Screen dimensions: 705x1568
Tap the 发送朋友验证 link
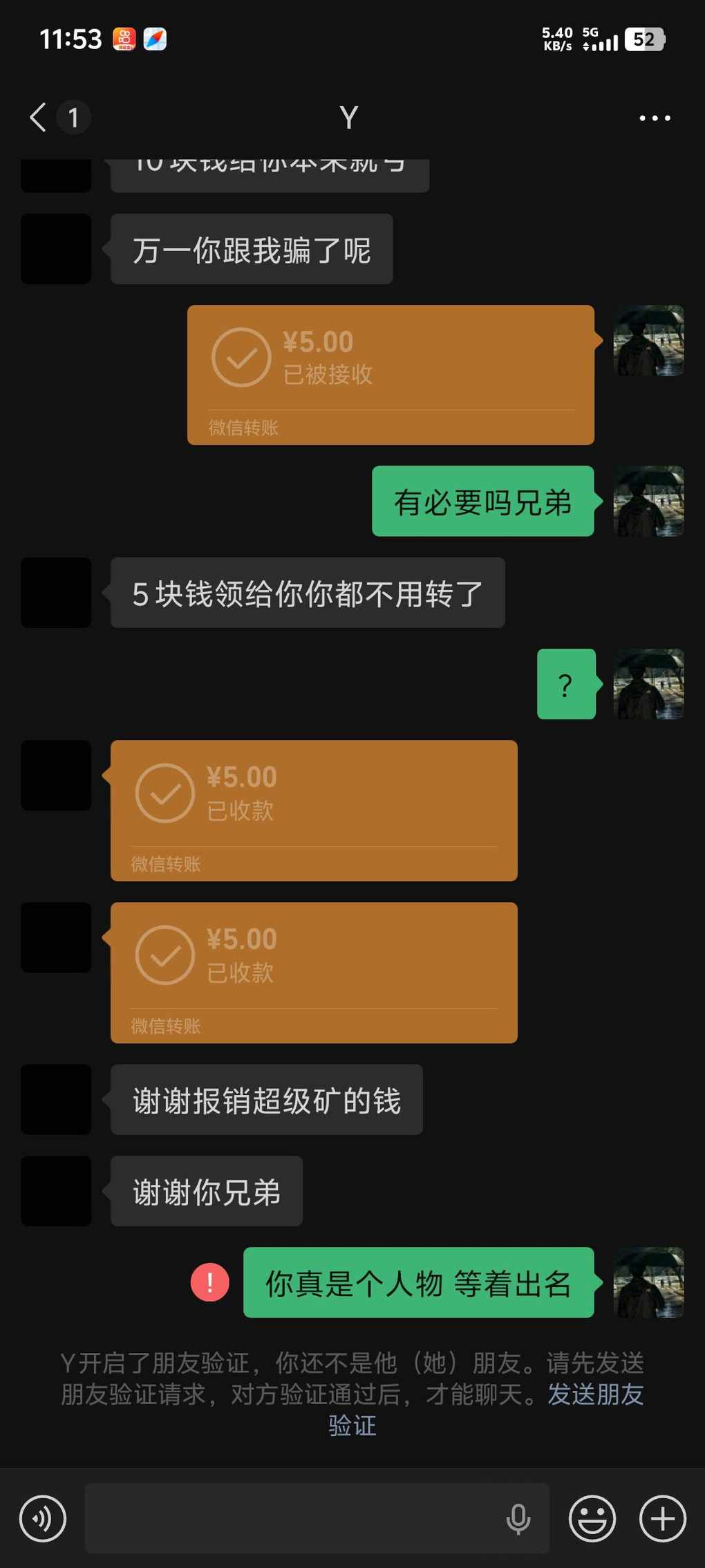pyautogui.click(x=594, y=1394)
